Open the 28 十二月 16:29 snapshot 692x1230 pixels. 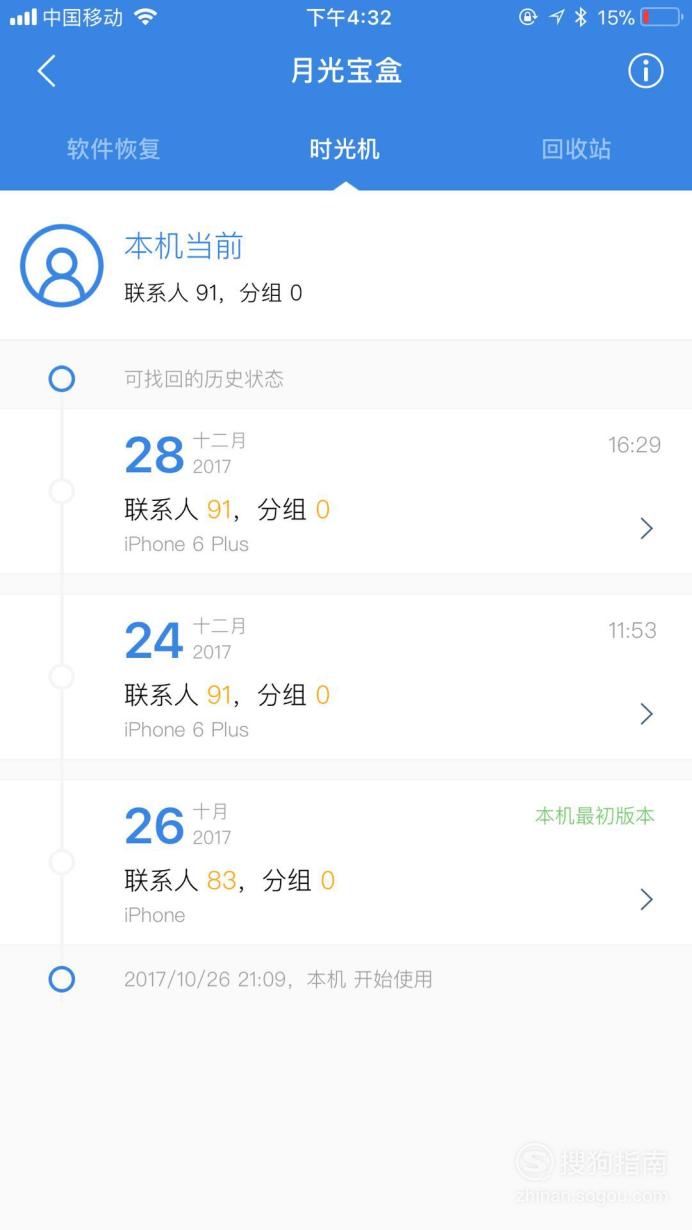click(346, 491)
